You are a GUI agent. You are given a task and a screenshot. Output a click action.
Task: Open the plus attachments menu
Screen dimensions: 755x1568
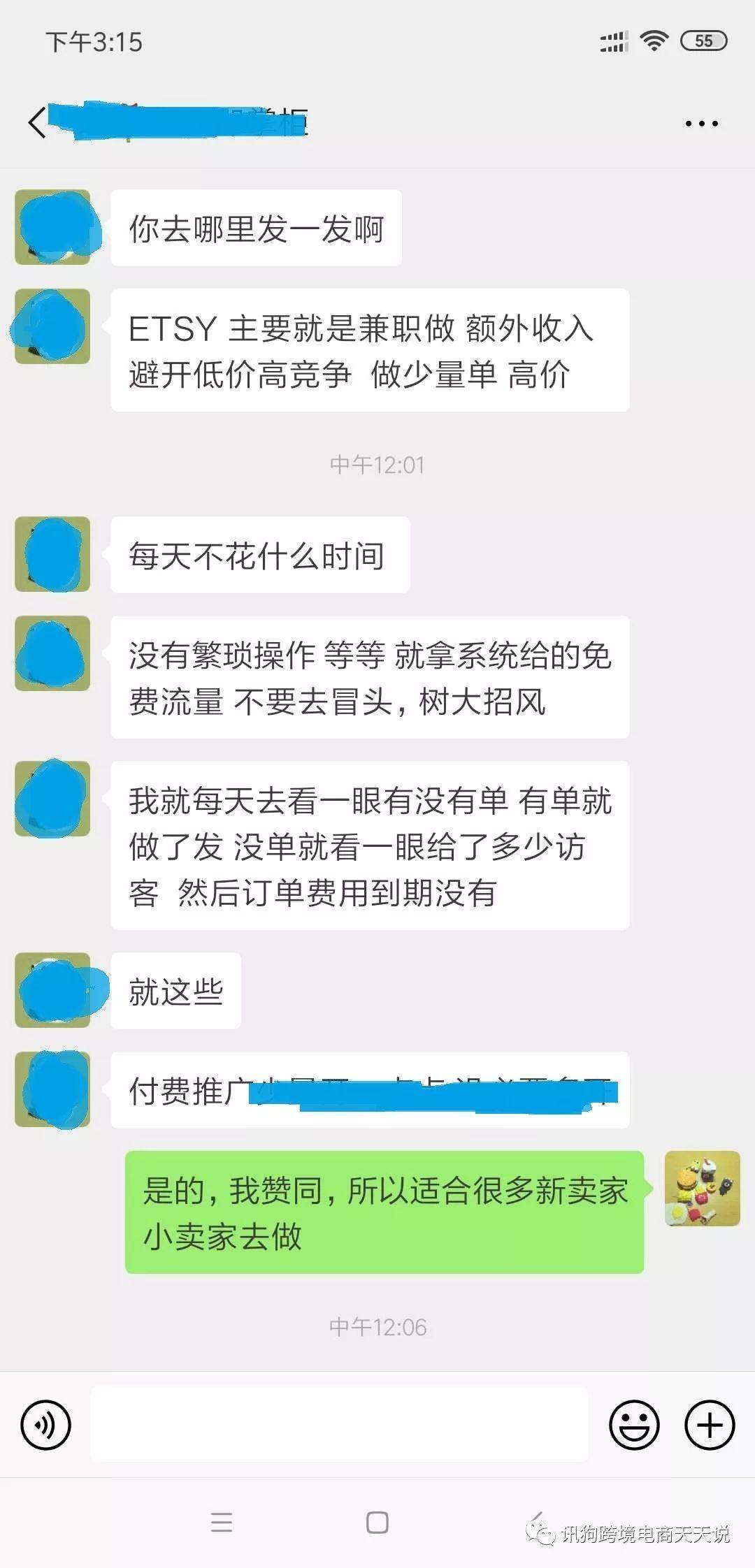click(710, 1425)
